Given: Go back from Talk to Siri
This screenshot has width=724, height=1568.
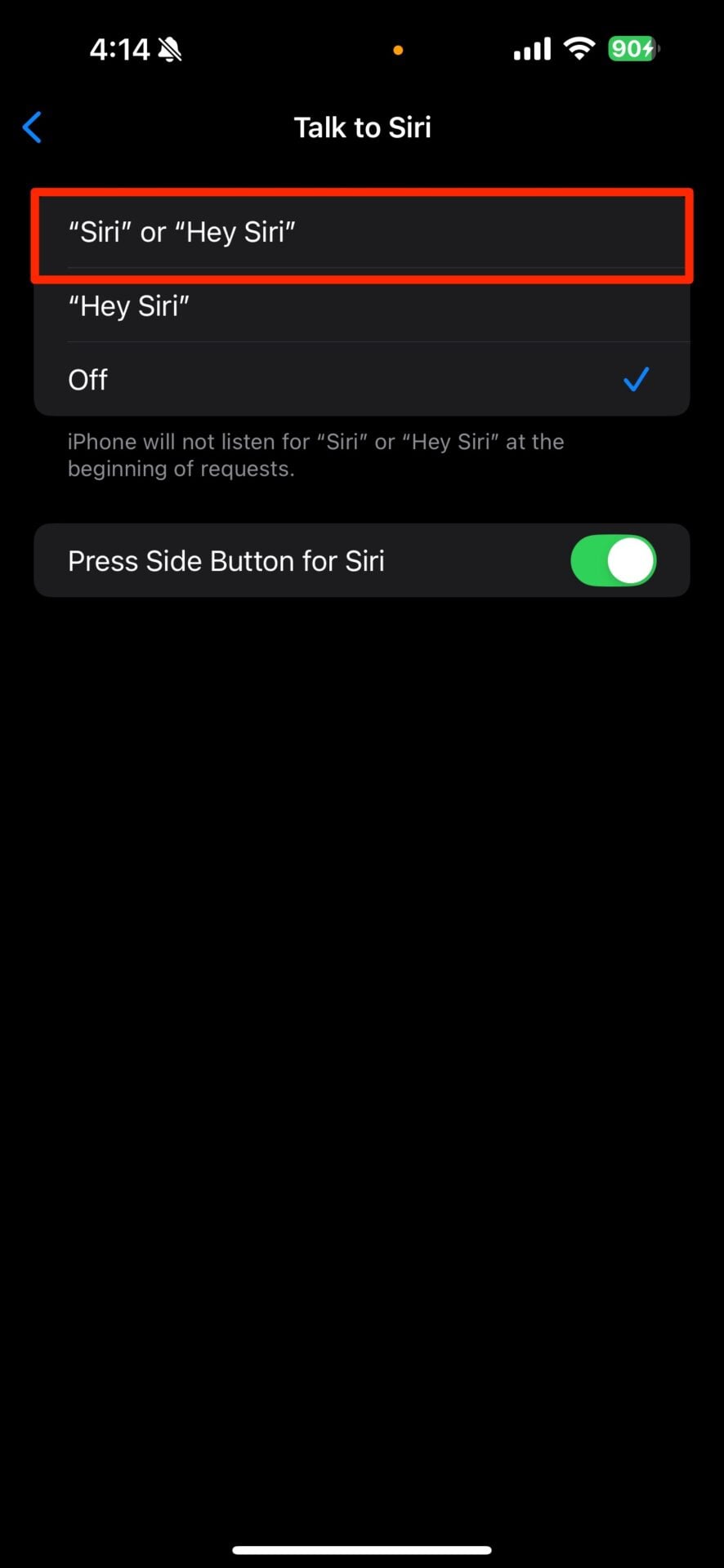Looking at the screenshot, I should click(33, 127).
